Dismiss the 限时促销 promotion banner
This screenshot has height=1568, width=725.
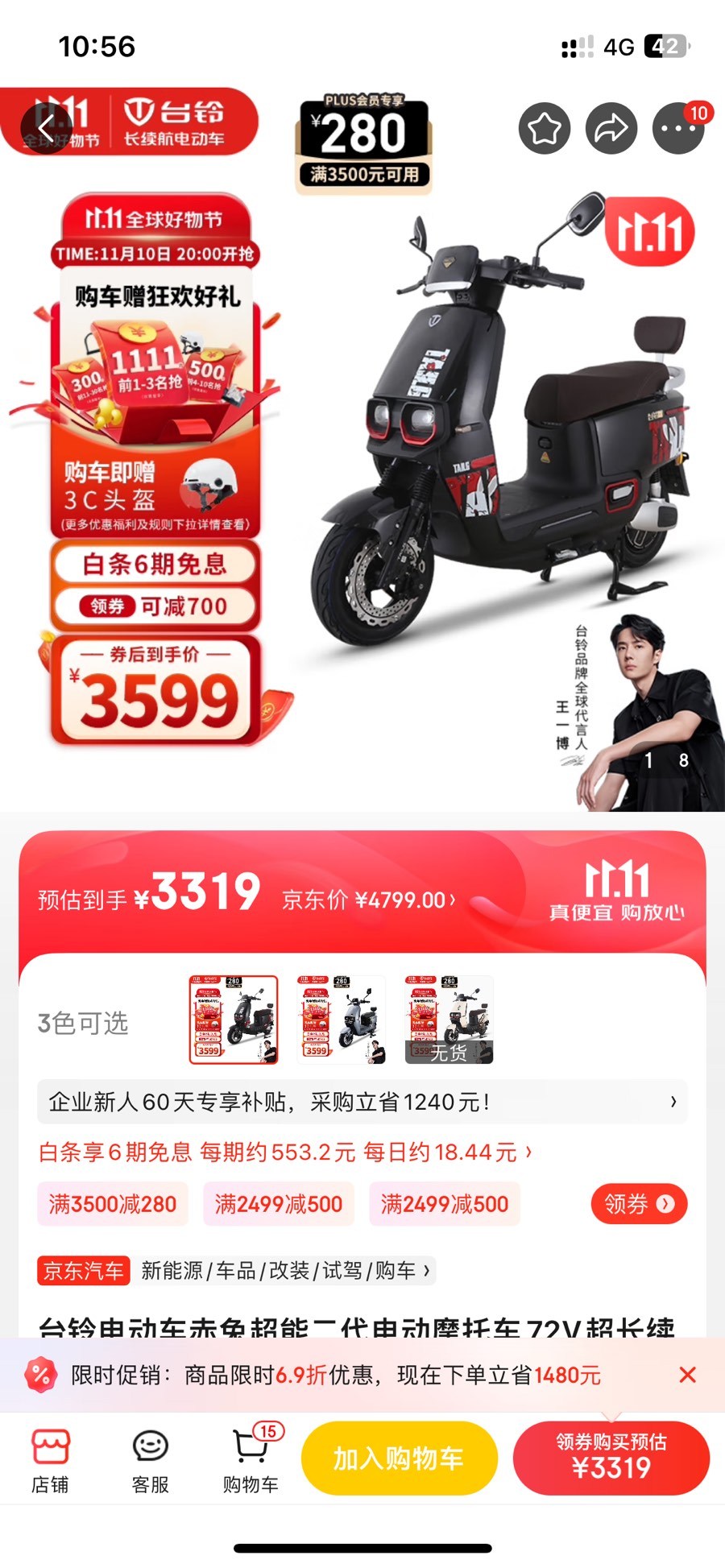point(687,1375)
